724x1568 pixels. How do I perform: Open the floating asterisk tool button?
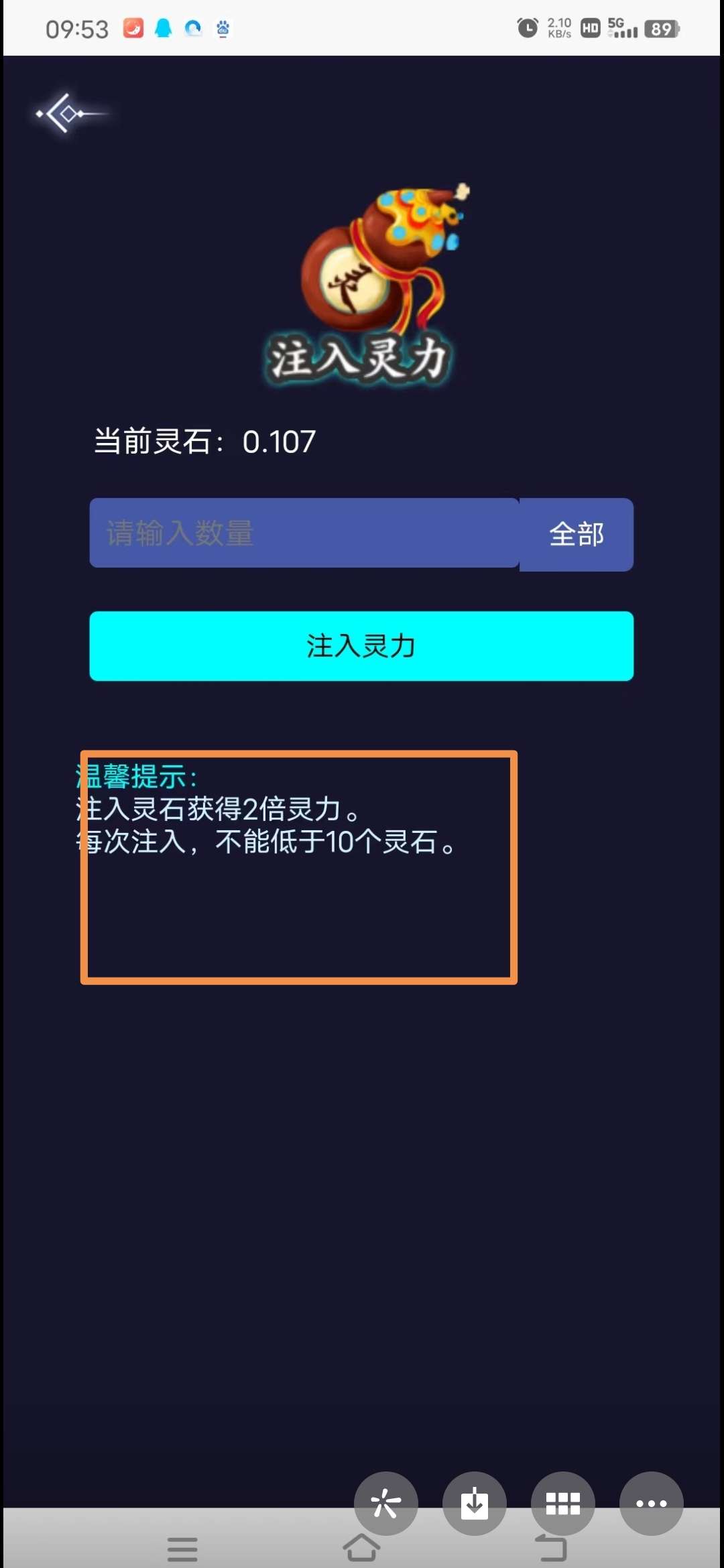[x=386, y=1504]
